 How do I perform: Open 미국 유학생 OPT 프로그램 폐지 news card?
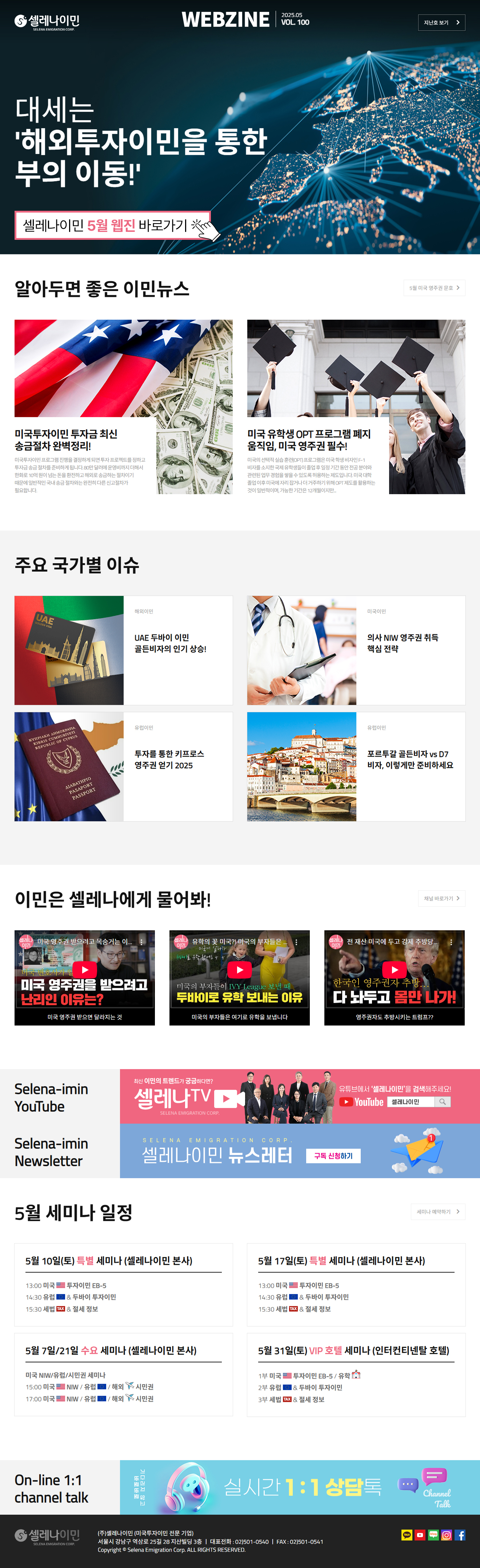[356, 406]
